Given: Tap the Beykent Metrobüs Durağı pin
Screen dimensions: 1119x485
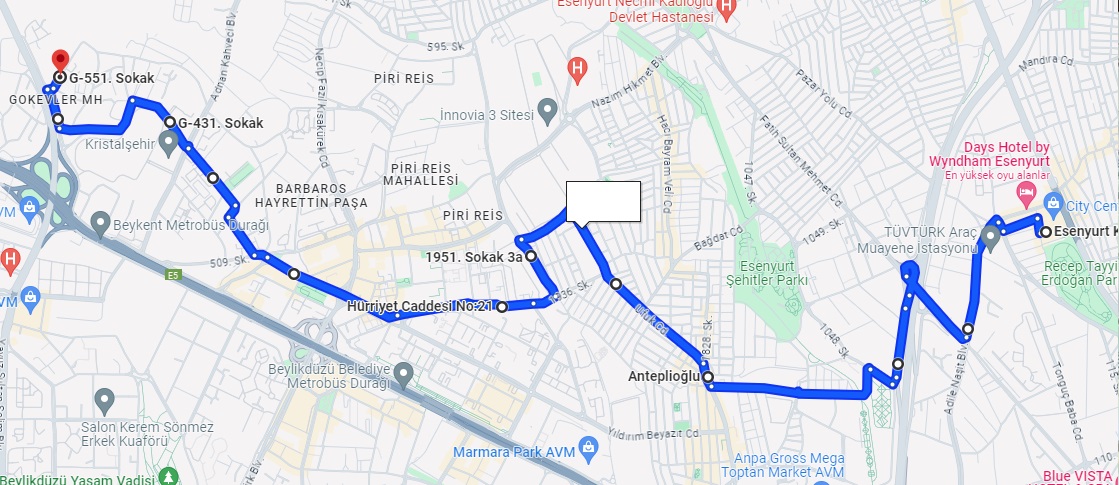Looking at the screenshot, I should coord(99,221).
